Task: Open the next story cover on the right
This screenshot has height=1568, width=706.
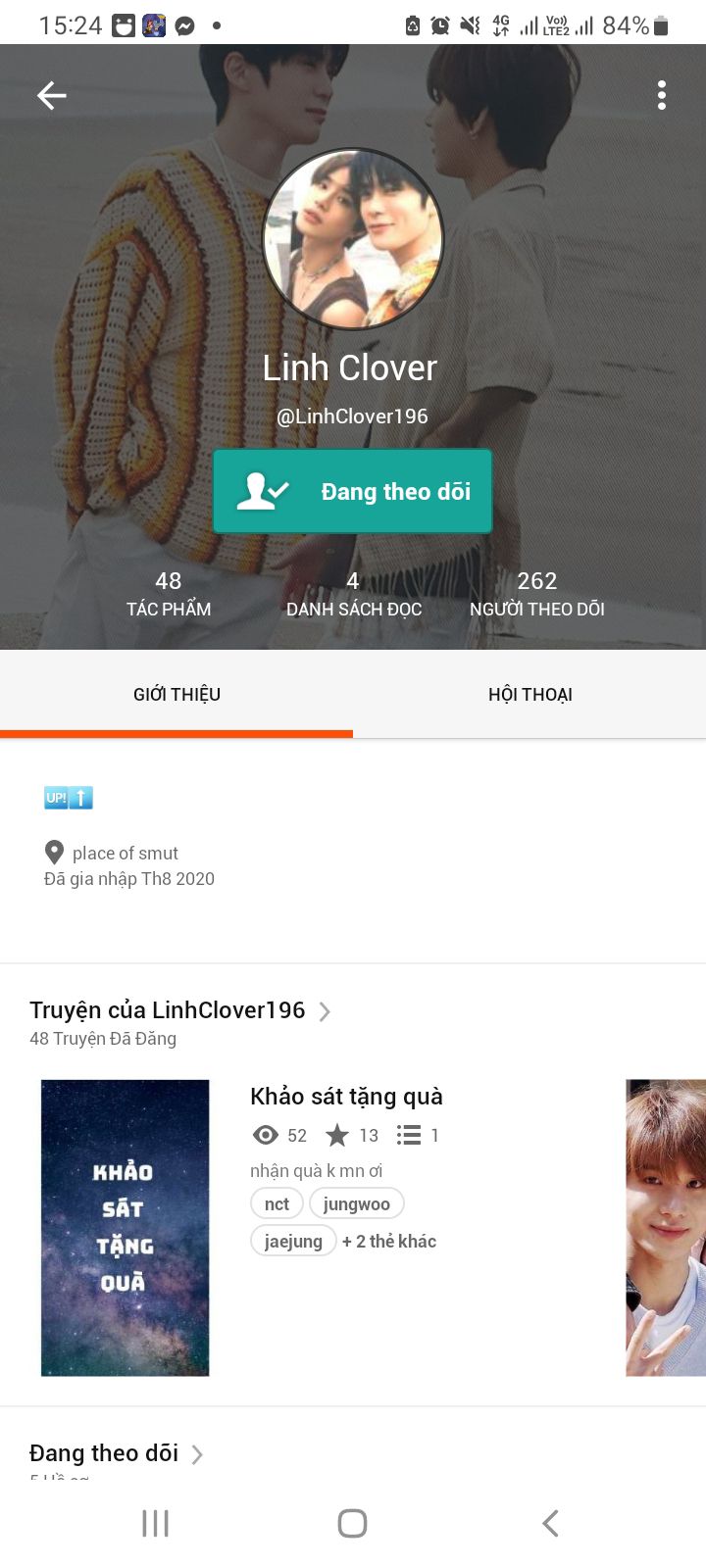Action: 666,1227
